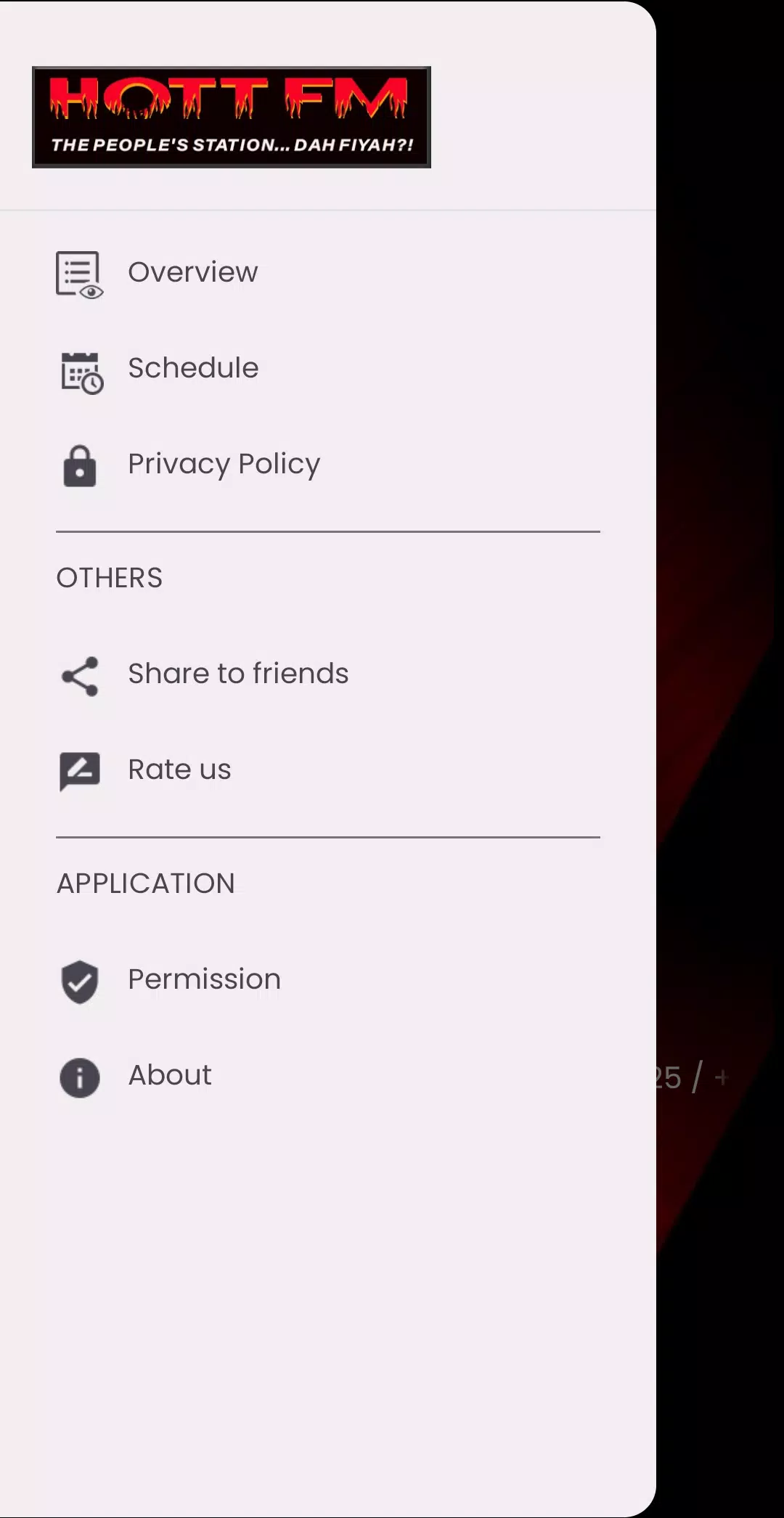Viewport: 784px width, 1518px height.
Task: Open the Overview menu item
Action: [192, 273]
